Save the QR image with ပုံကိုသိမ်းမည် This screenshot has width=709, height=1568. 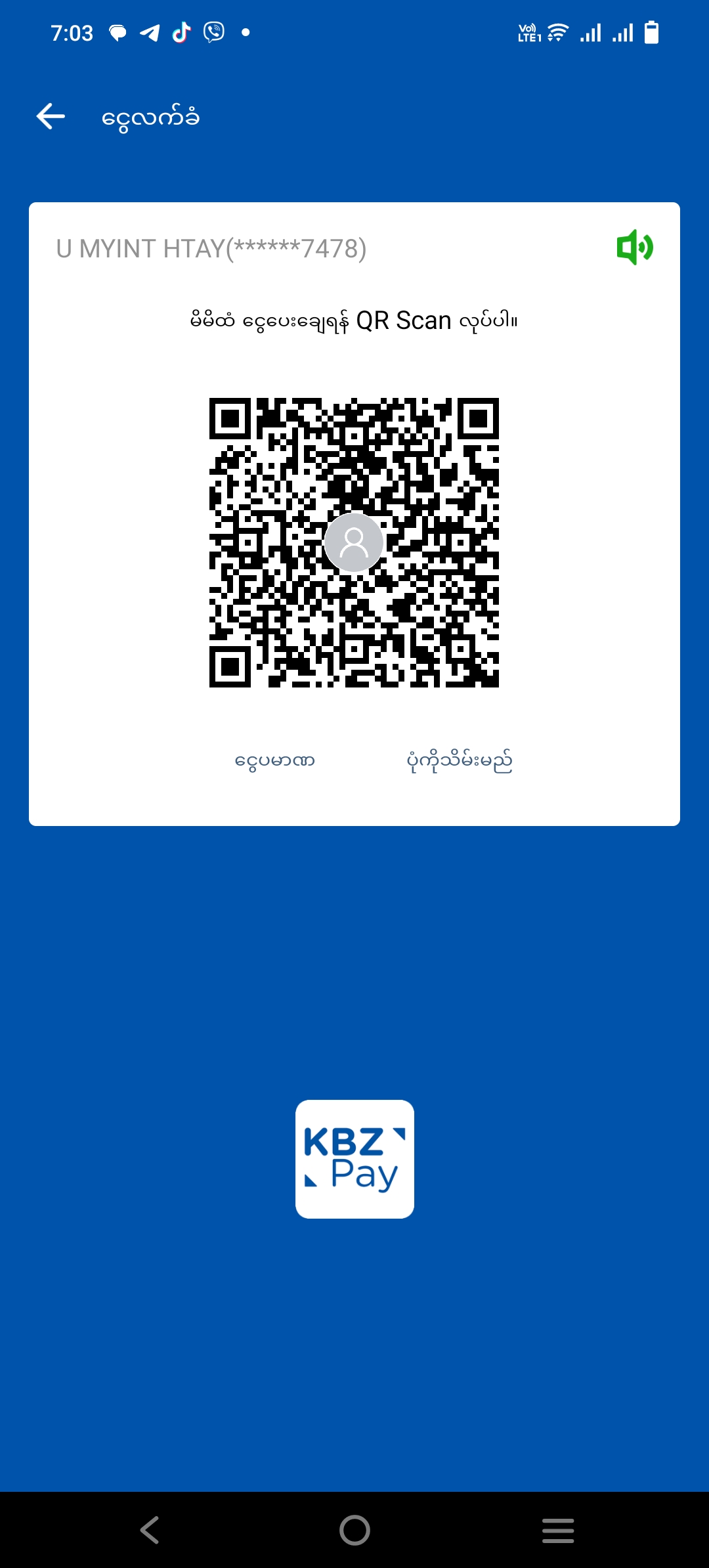click(x=459, y=761)
